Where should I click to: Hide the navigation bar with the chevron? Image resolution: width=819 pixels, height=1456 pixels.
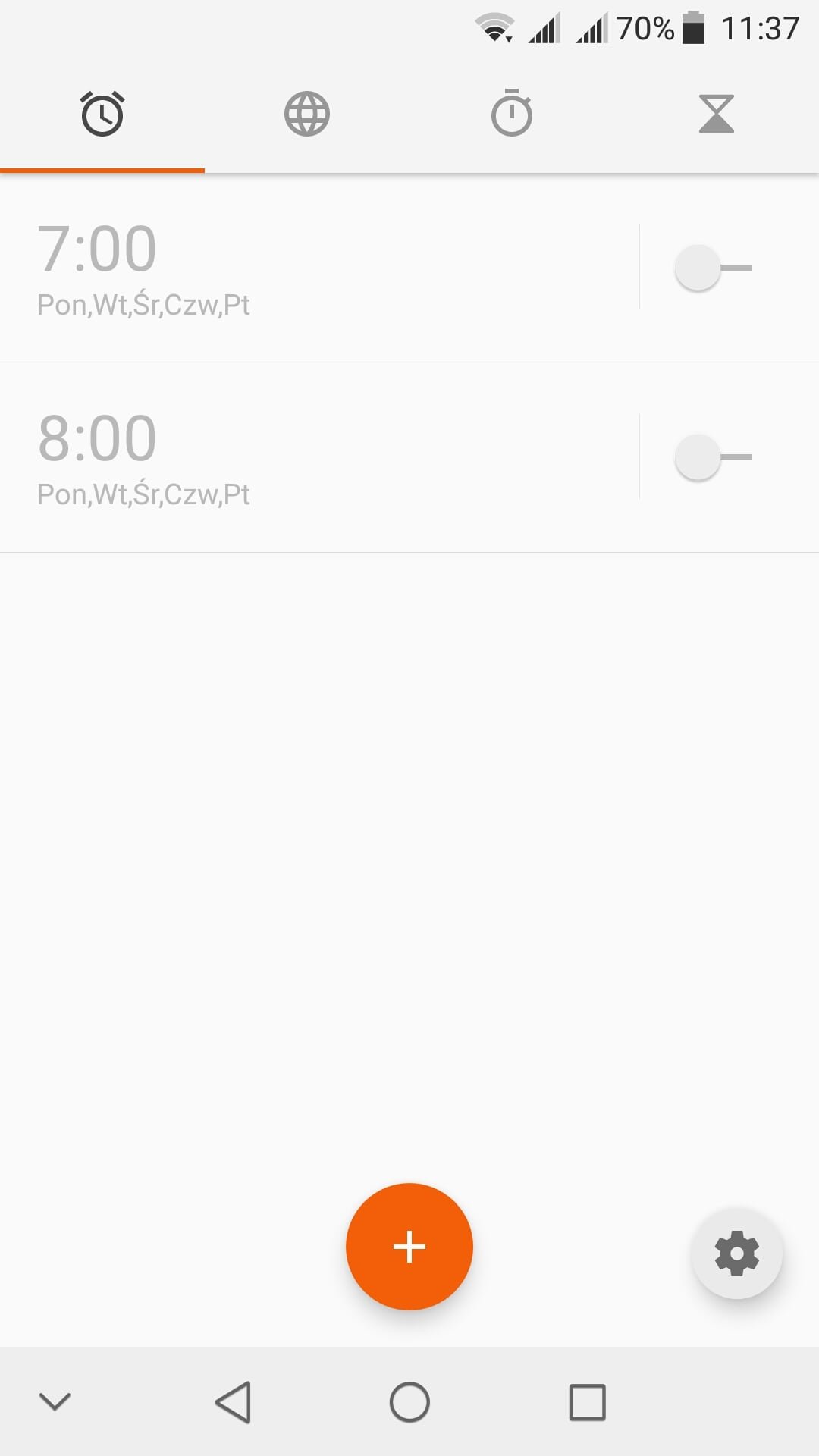tap(55, 1401)
